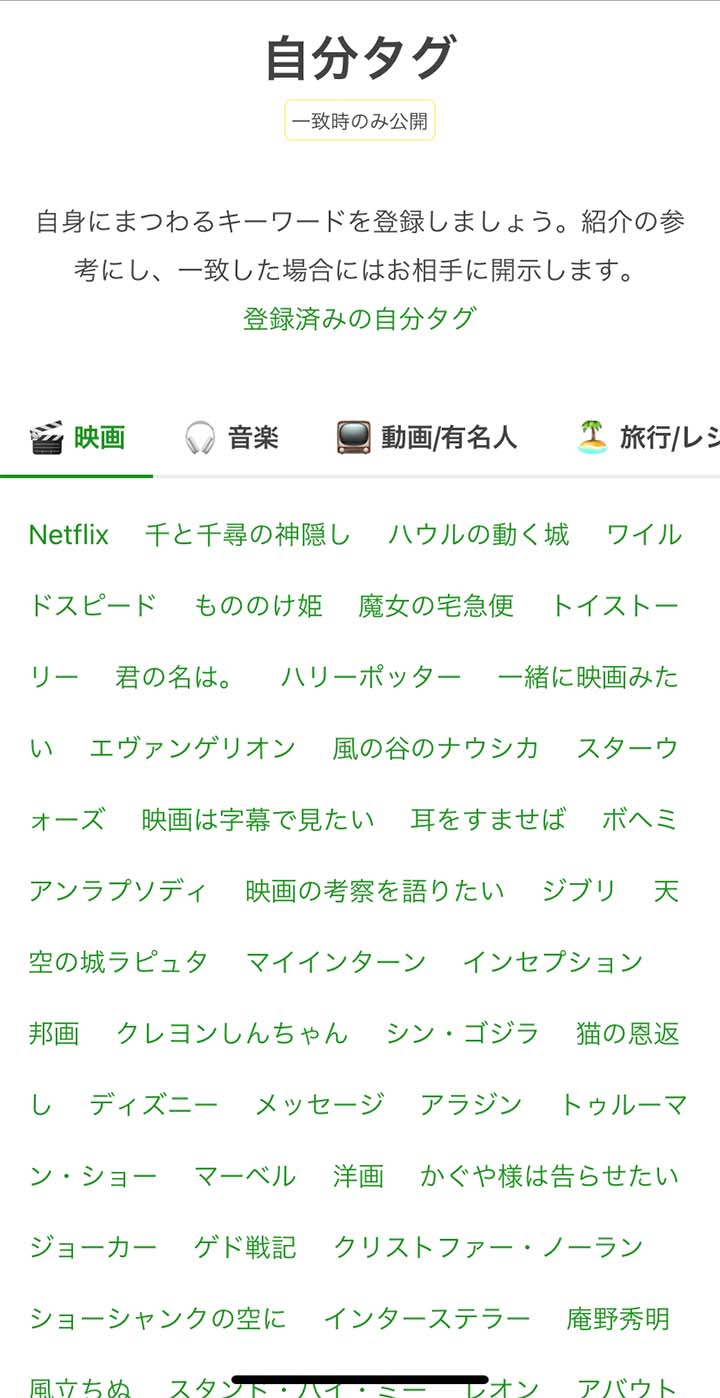This screenshot has width=720, height=1398.
Task: Select the ジブリ tag
Action: pyautogui.click(x=579, y=891)
